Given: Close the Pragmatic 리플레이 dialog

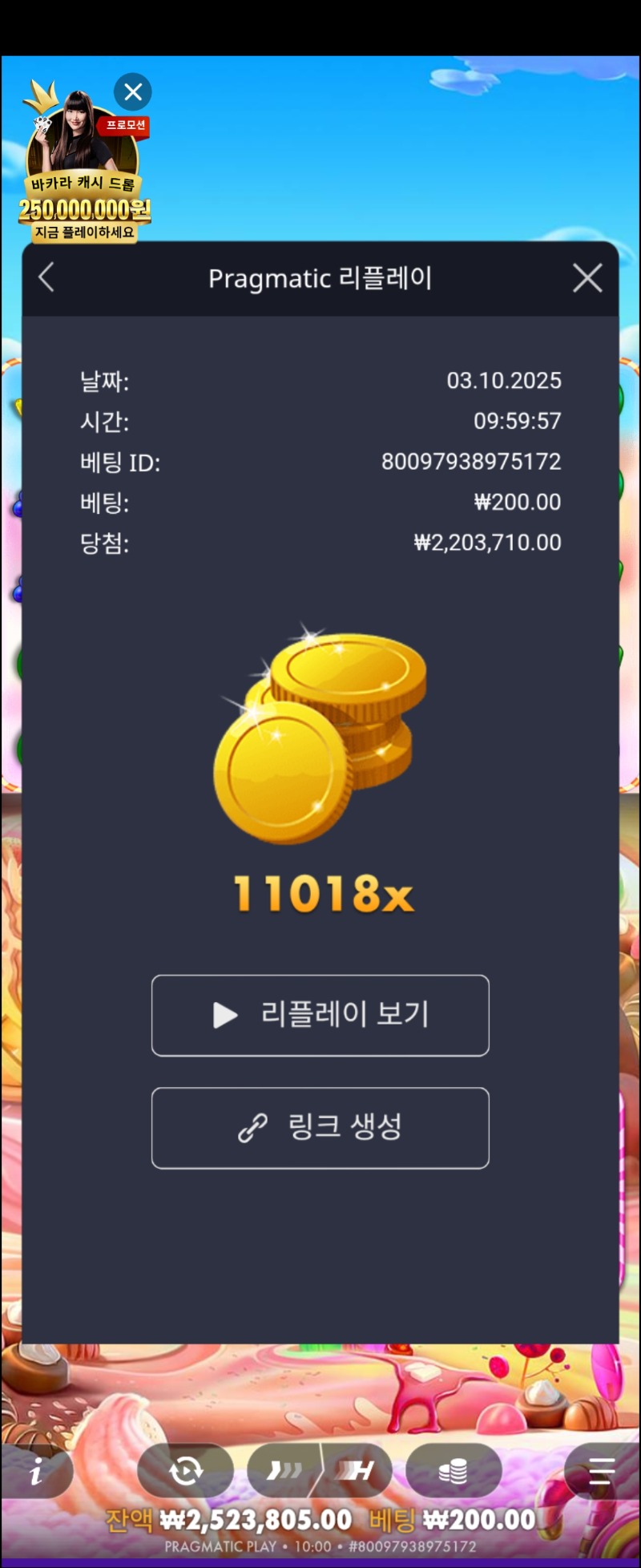Looking at the screenshot, I should pyautogui.click(x=587, y=278).
